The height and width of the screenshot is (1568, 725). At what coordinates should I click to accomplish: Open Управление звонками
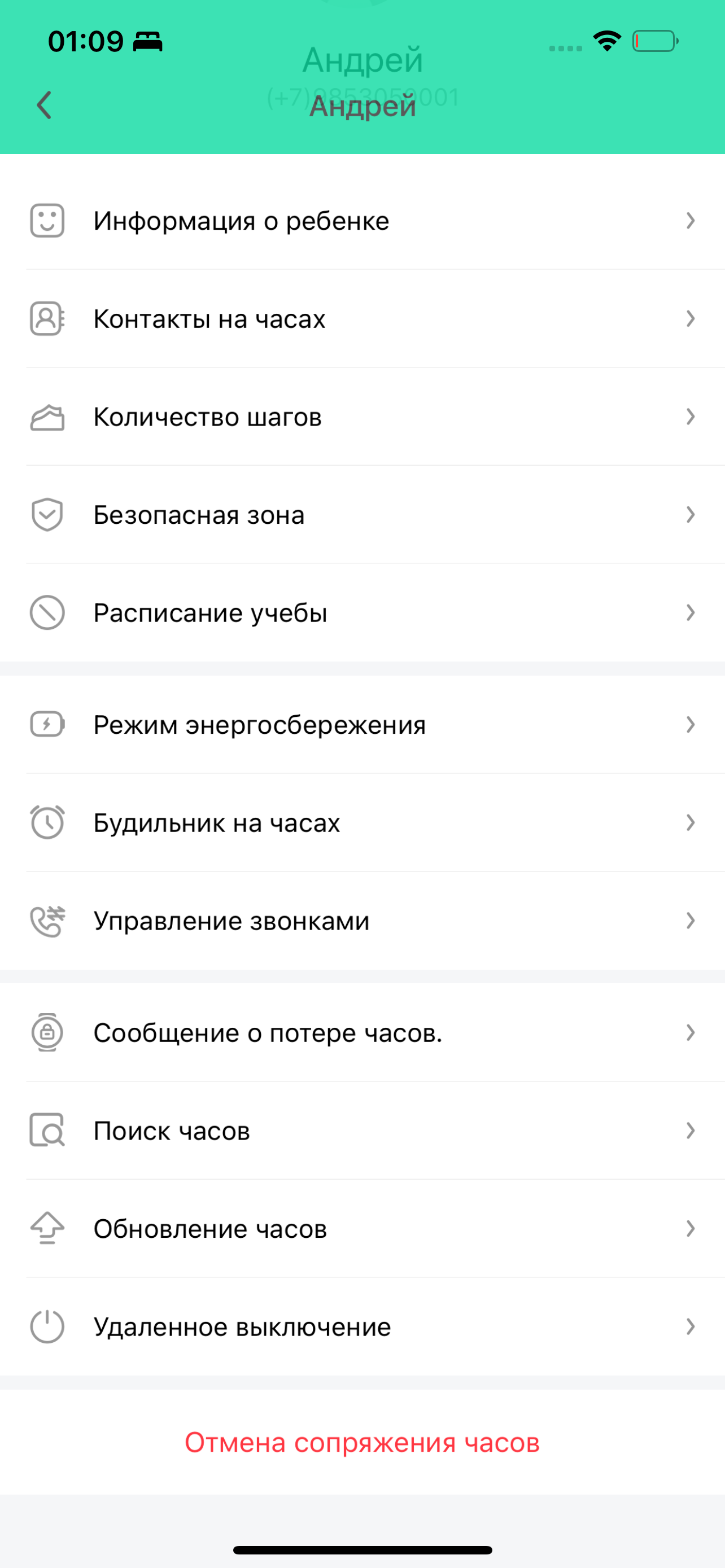tap(362, 921)
